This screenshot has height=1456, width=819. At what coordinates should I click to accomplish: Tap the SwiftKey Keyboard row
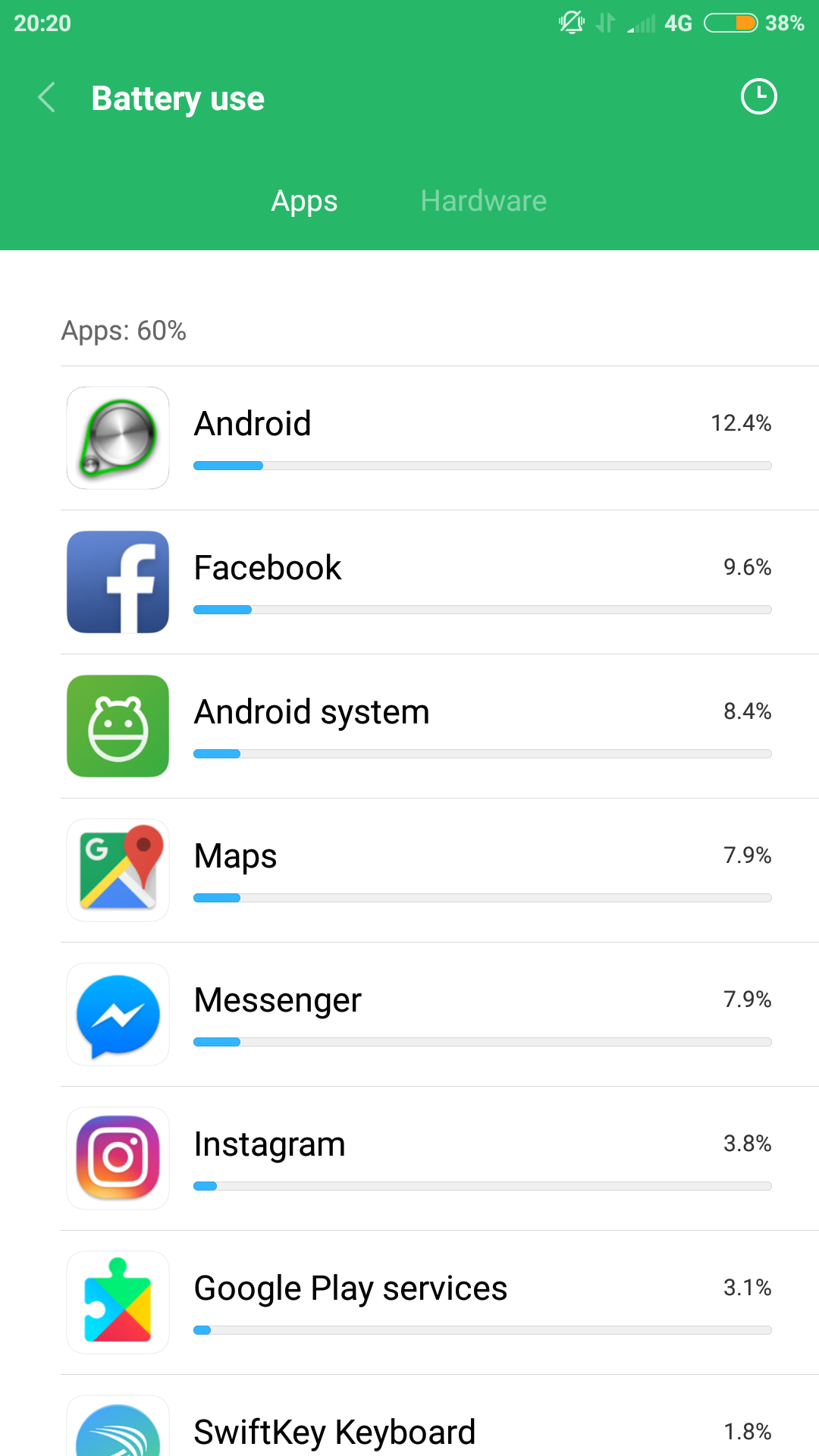point(440,1429)
